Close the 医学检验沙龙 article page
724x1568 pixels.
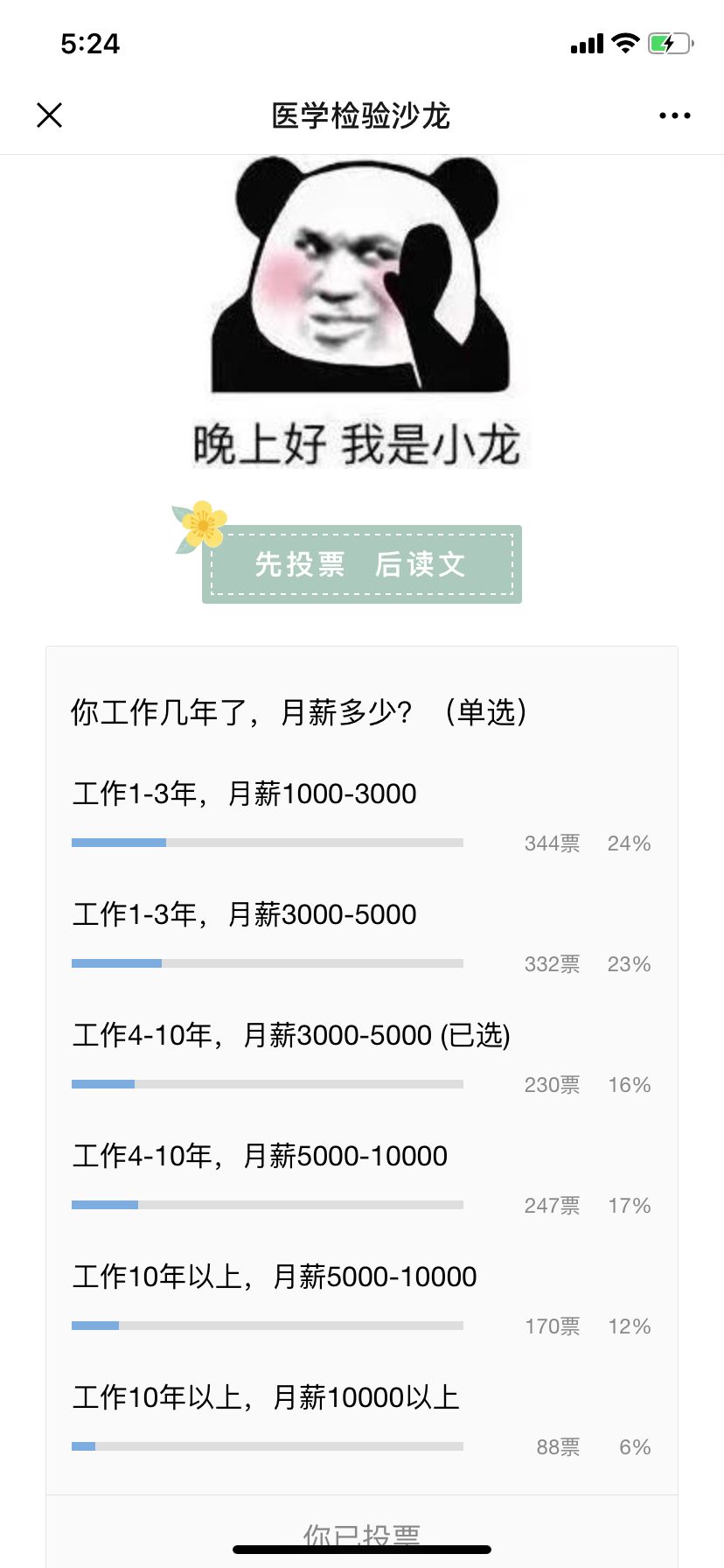(50, 115)
